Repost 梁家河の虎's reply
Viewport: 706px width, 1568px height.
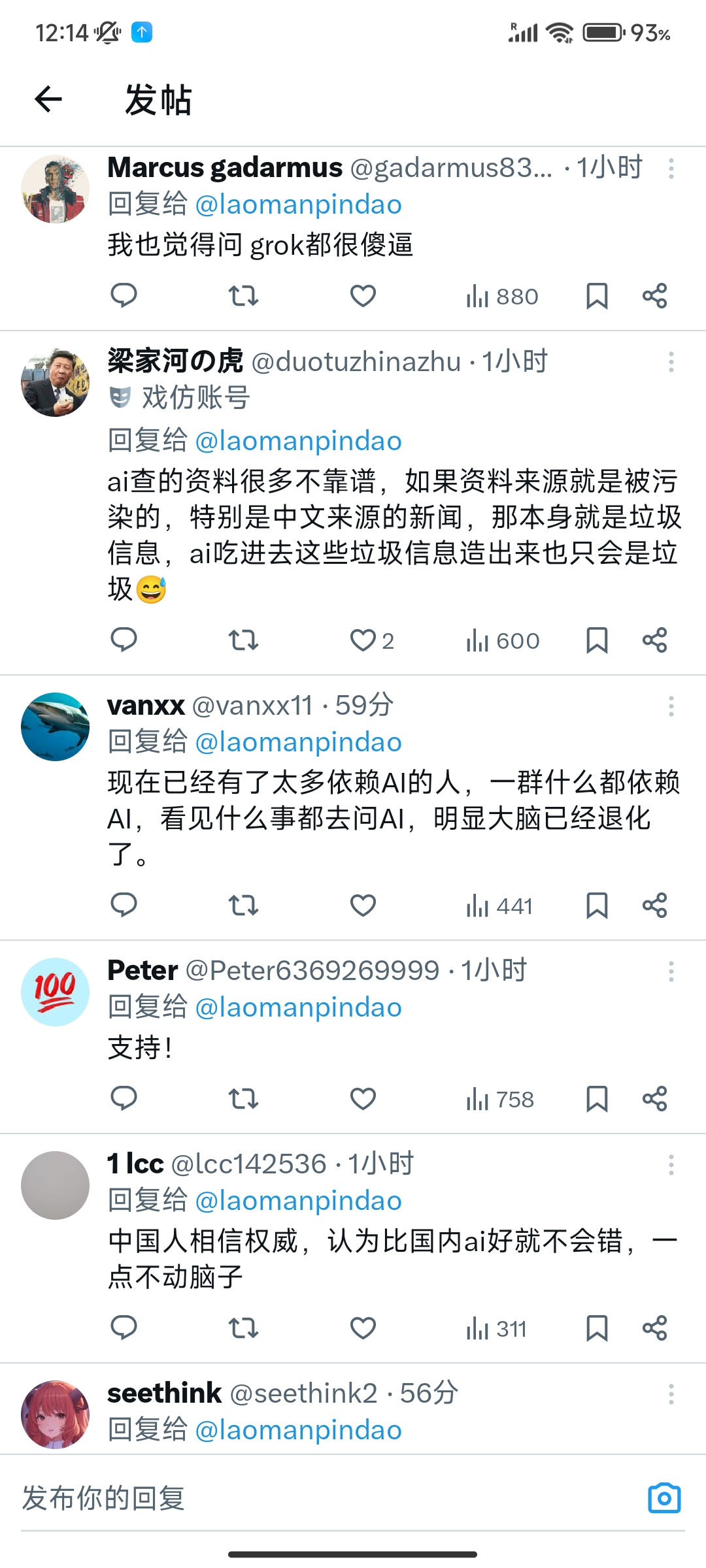(243, 640)
